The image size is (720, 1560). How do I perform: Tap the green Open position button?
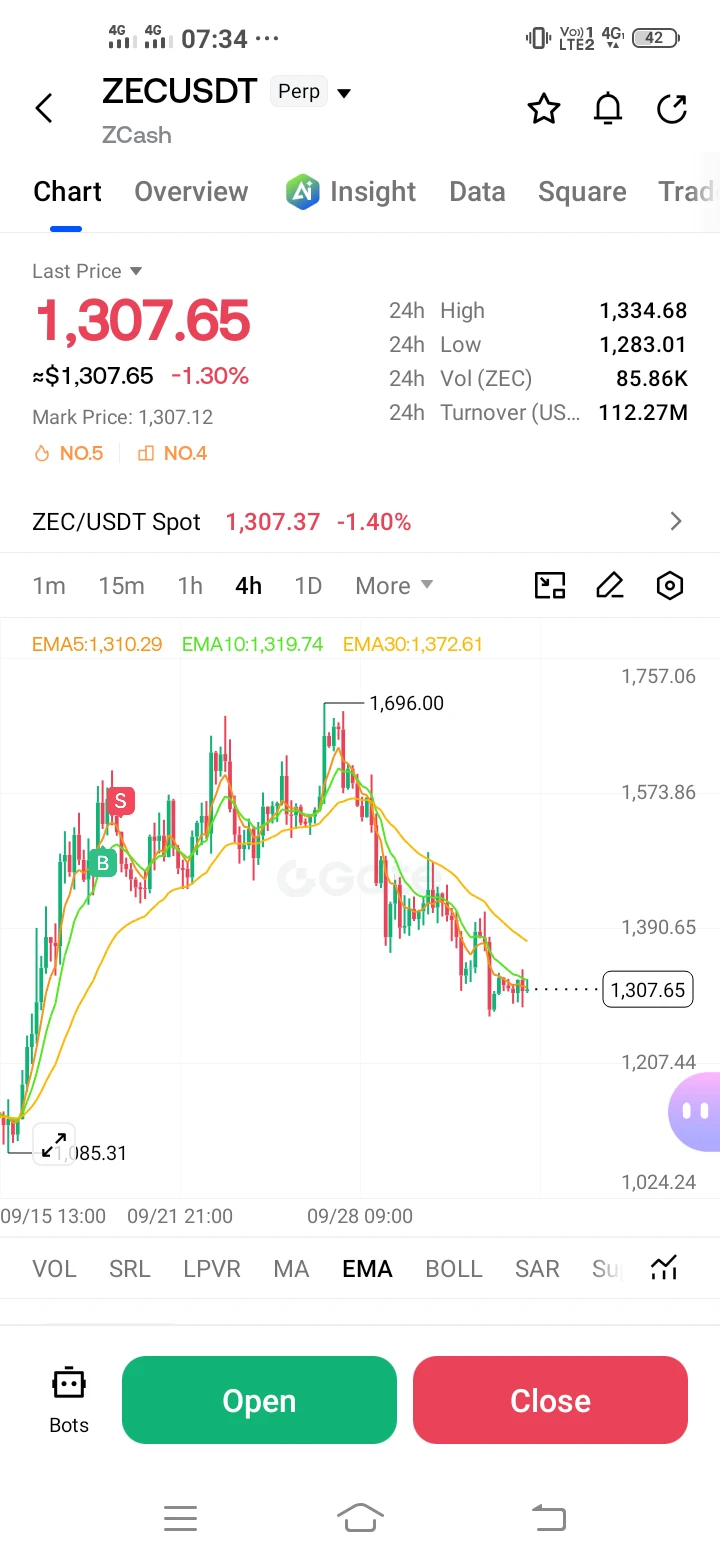point(259,1400)
